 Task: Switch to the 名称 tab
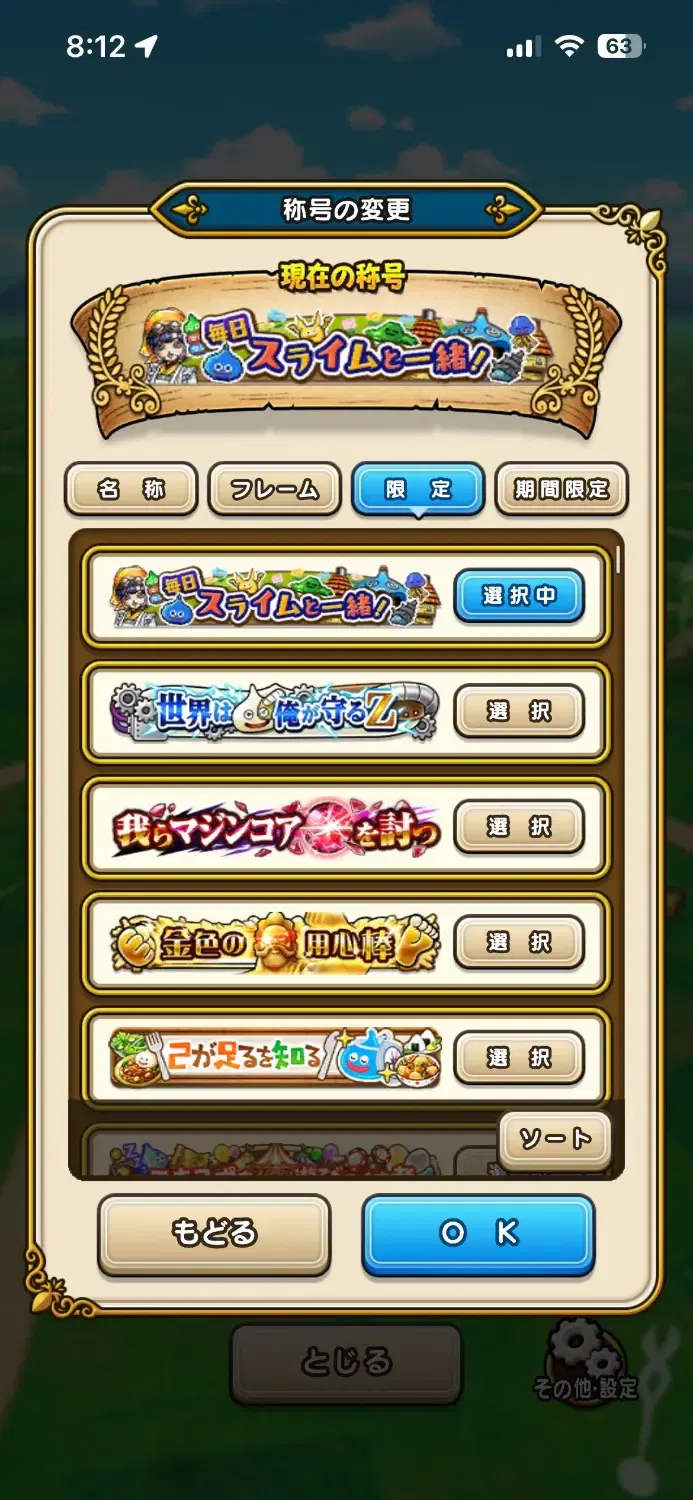click(x=131, y=489)
